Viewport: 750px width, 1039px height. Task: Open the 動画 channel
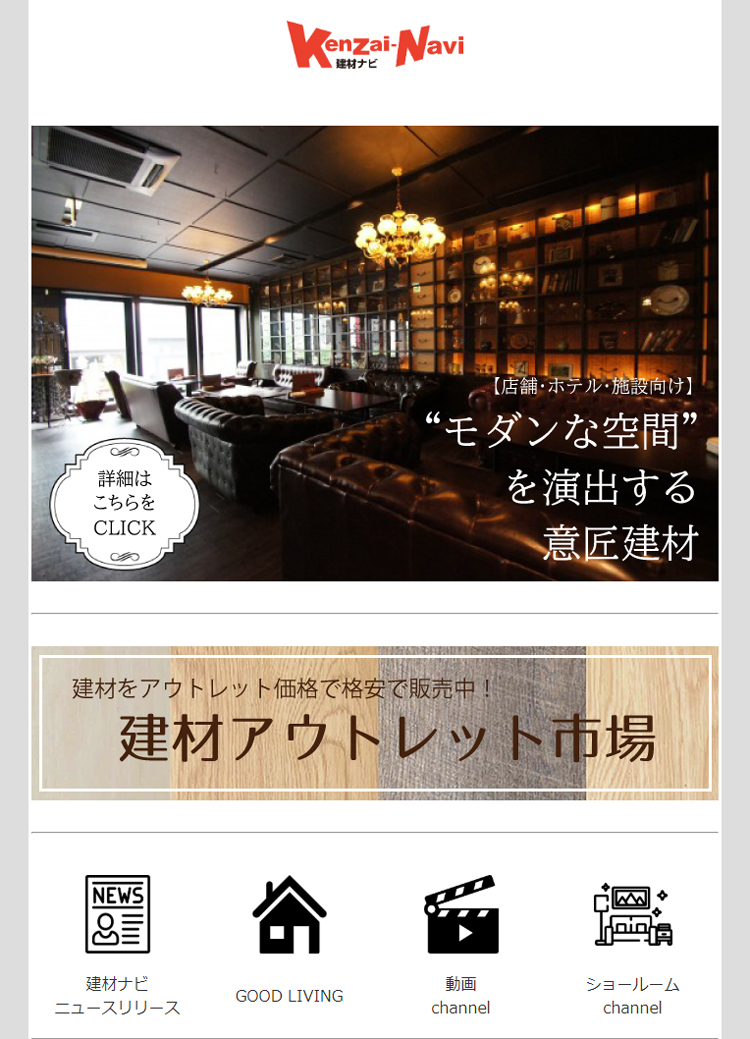(461, 940)
